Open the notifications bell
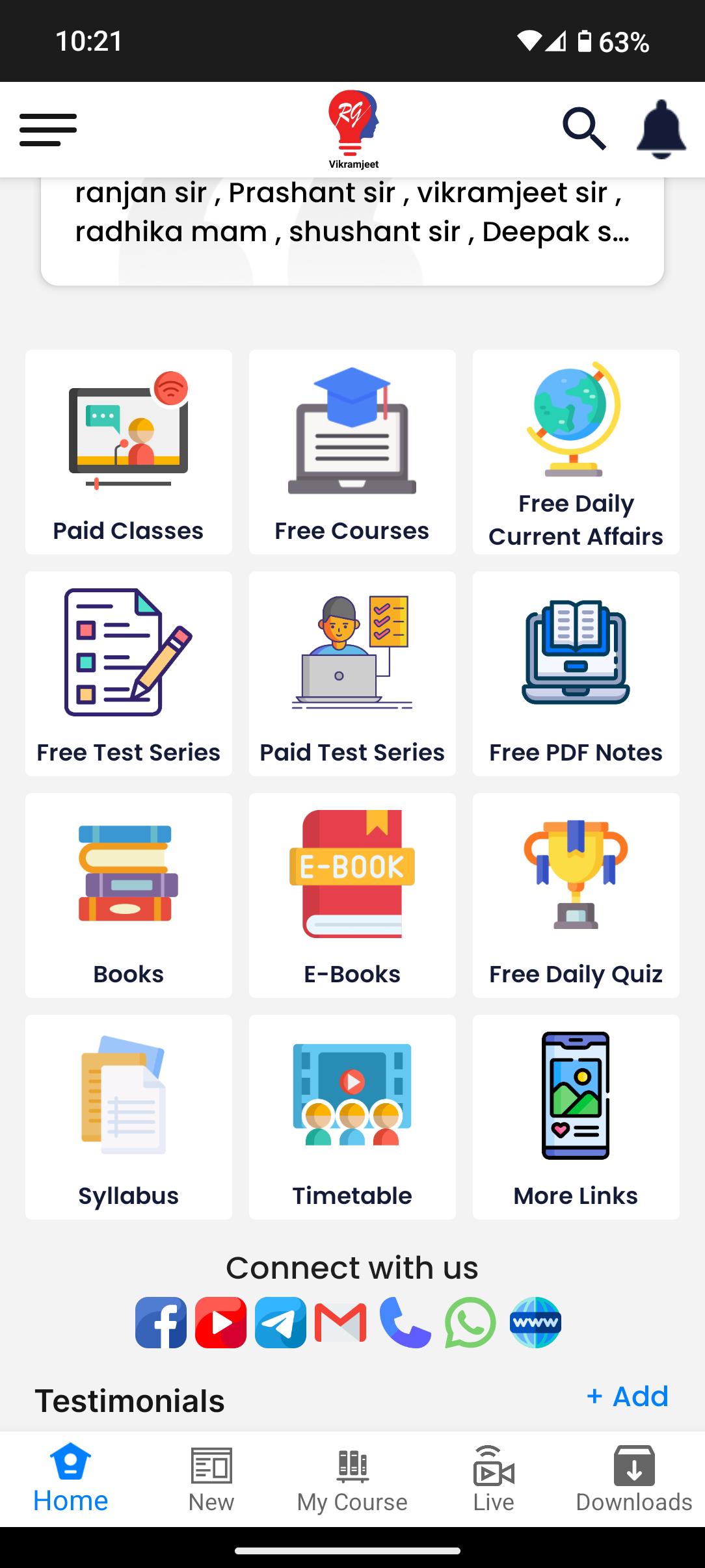This screenshot has width=705, height=1568. [661, 129]
